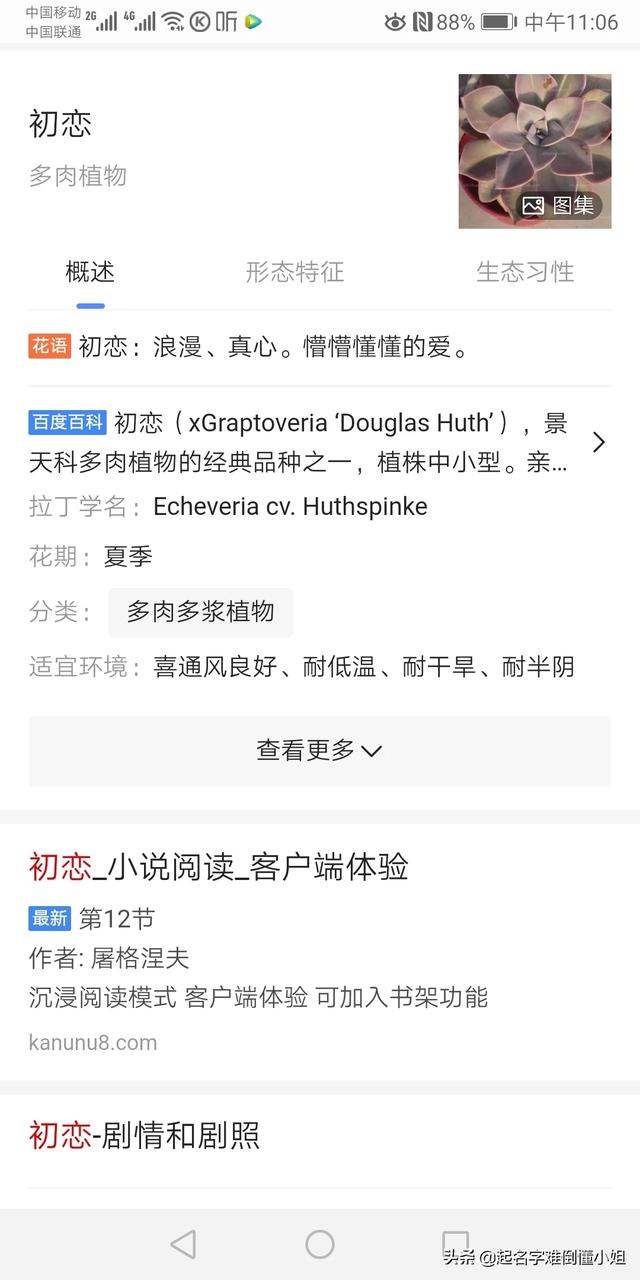Switch to the 生态习性 tab
Viewport: 640px width, 1280px height.
tap(525, 272)
